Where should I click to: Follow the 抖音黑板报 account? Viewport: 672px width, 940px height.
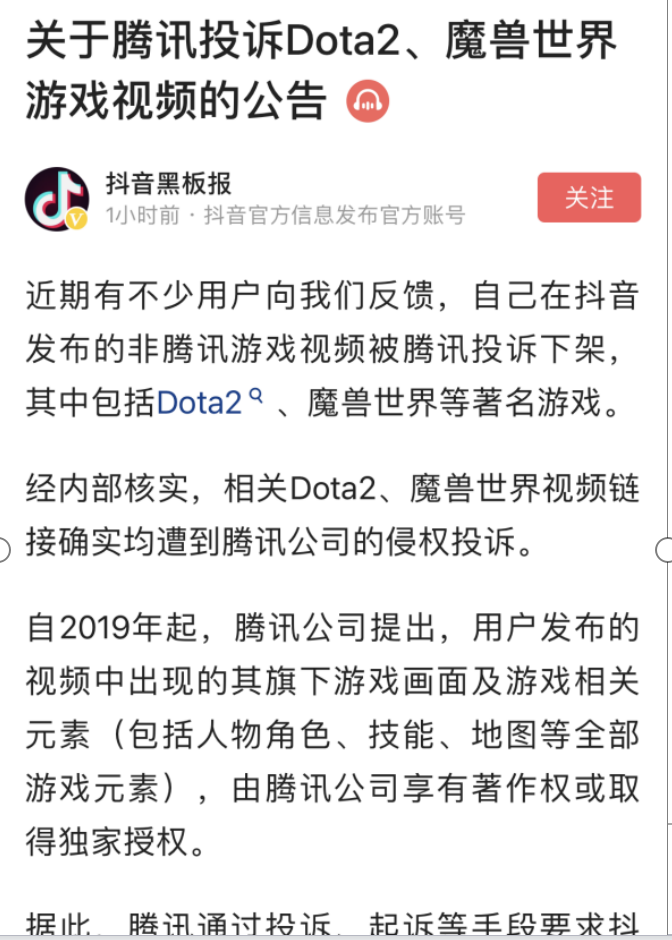tap(588, 197)
